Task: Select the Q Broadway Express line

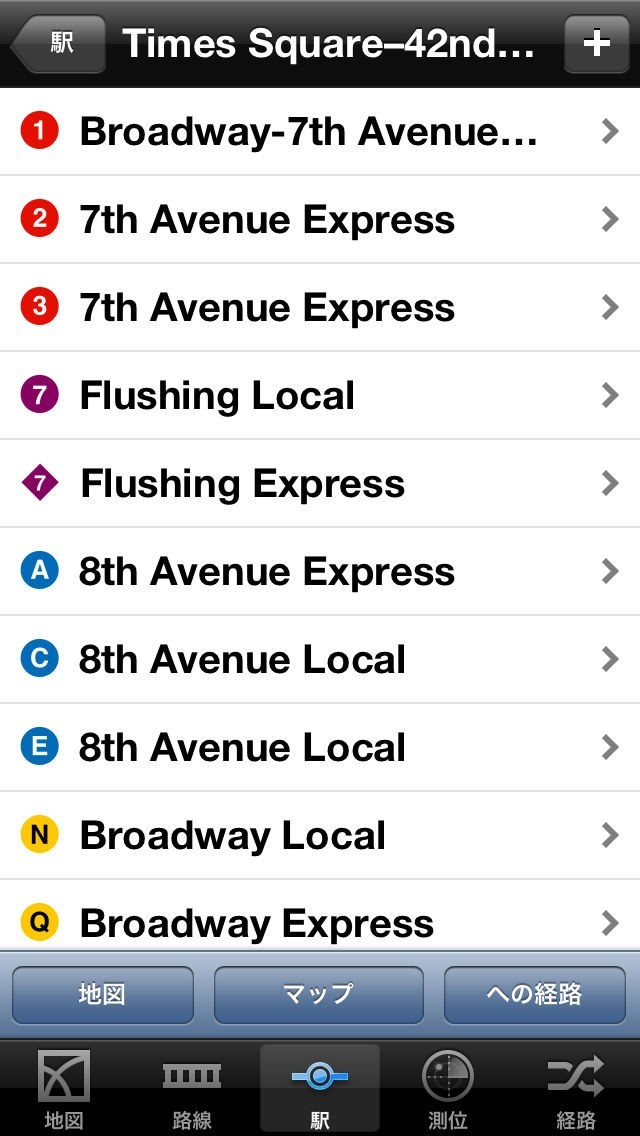Action: [320, 920]
